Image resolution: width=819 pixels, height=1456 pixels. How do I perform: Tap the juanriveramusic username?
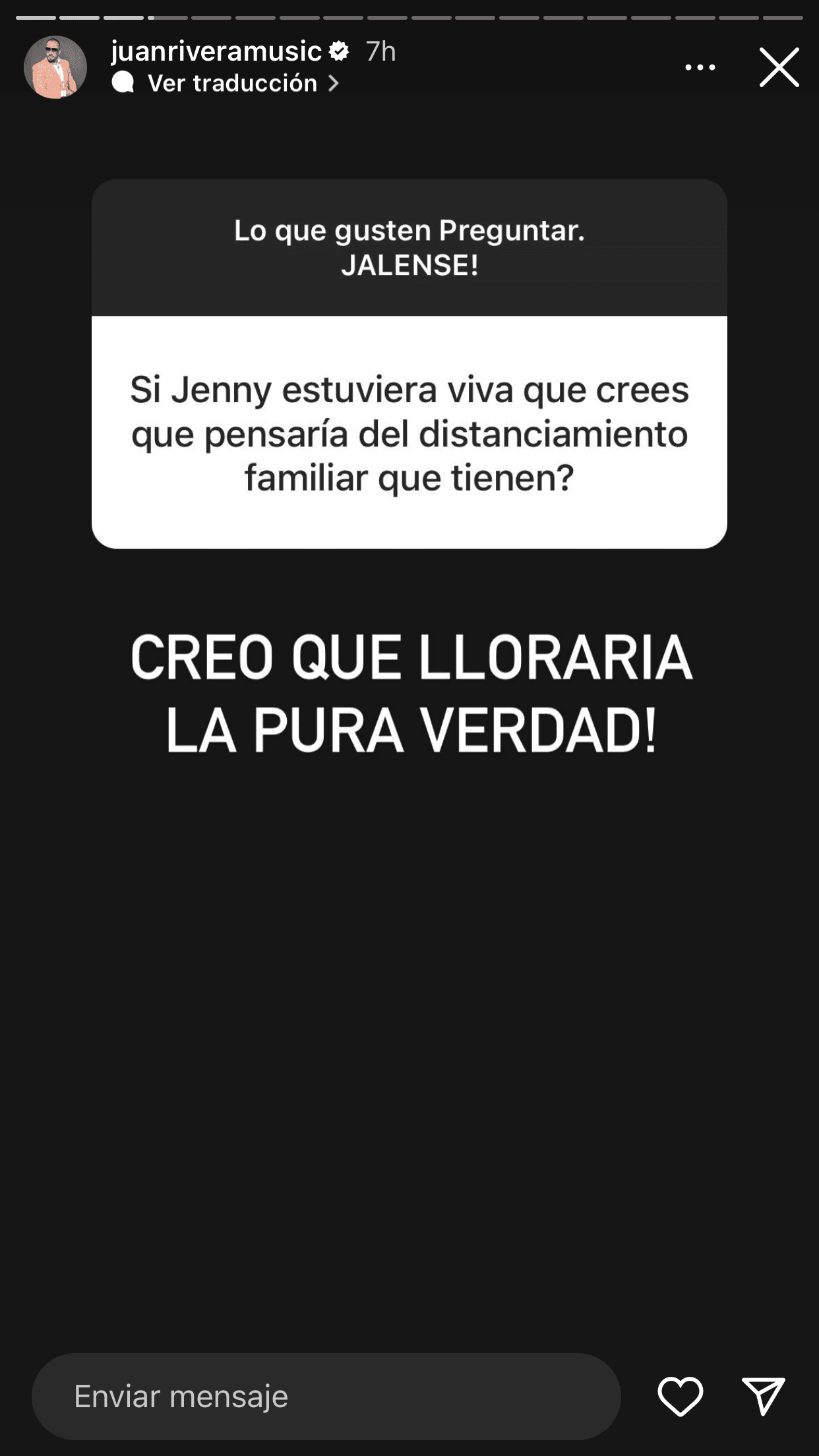tap(216, 51)
